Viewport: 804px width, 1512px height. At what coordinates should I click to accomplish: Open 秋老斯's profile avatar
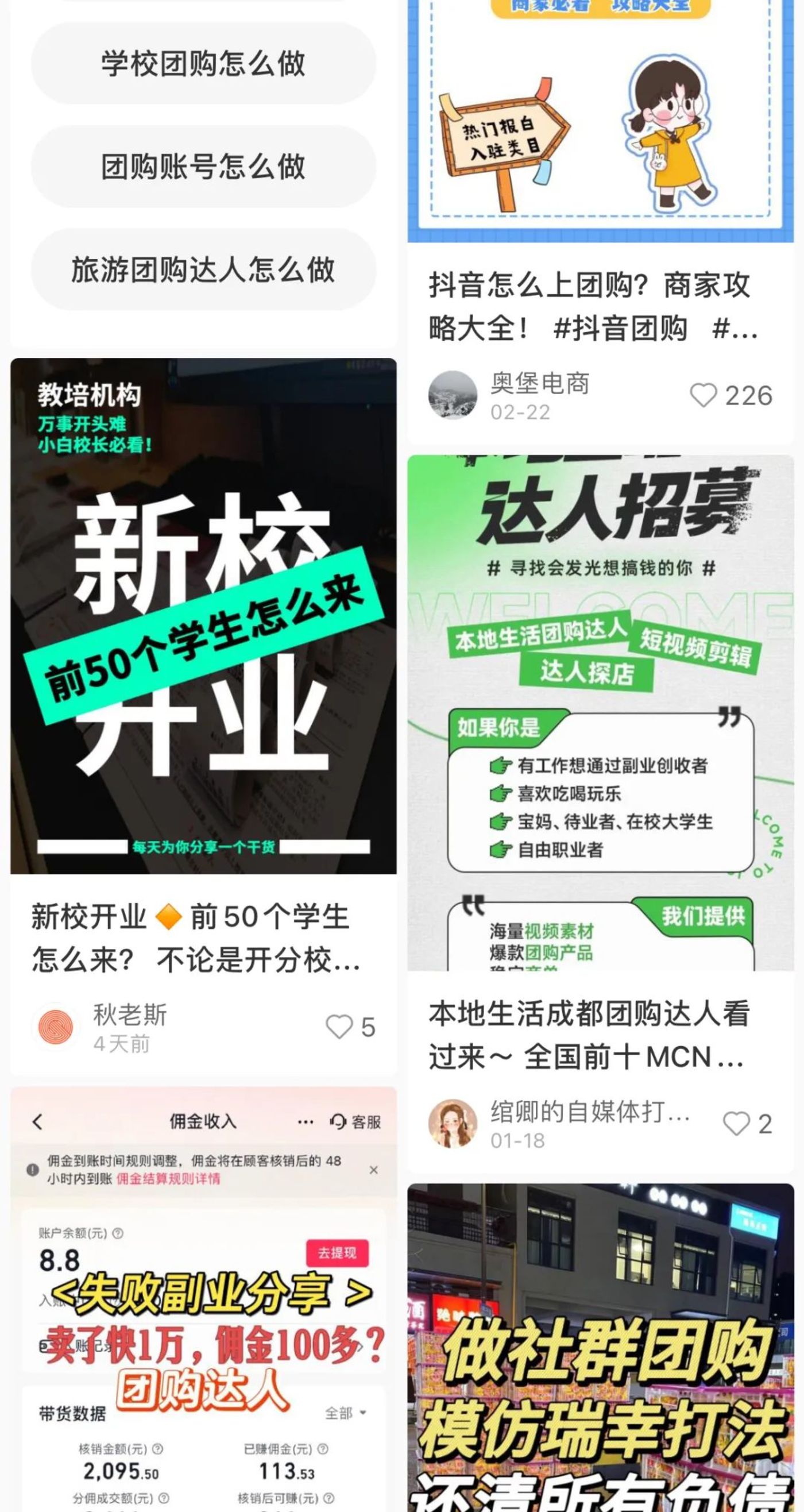56,1027
